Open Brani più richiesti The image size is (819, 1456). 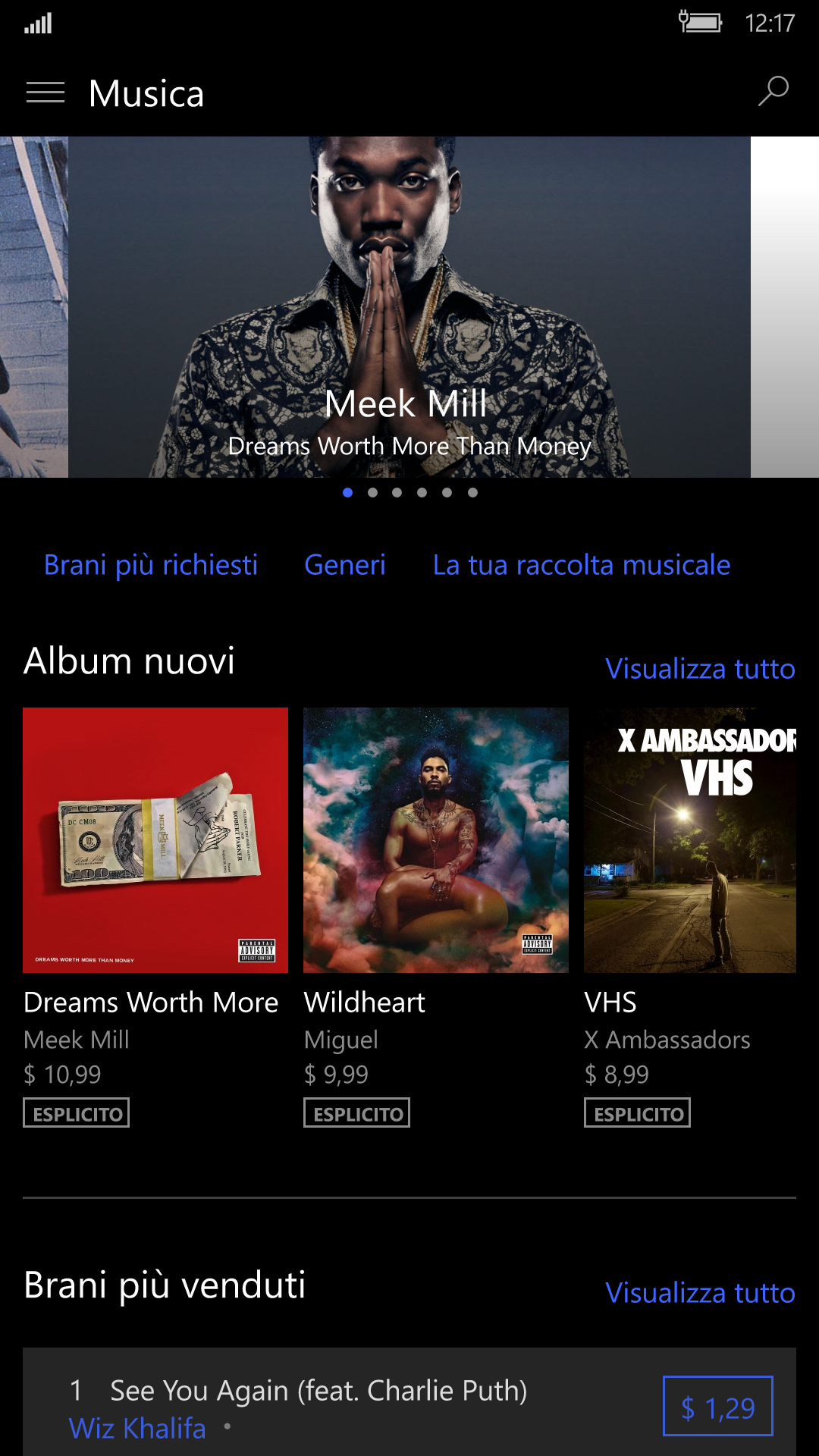click(x=151, y=565)
